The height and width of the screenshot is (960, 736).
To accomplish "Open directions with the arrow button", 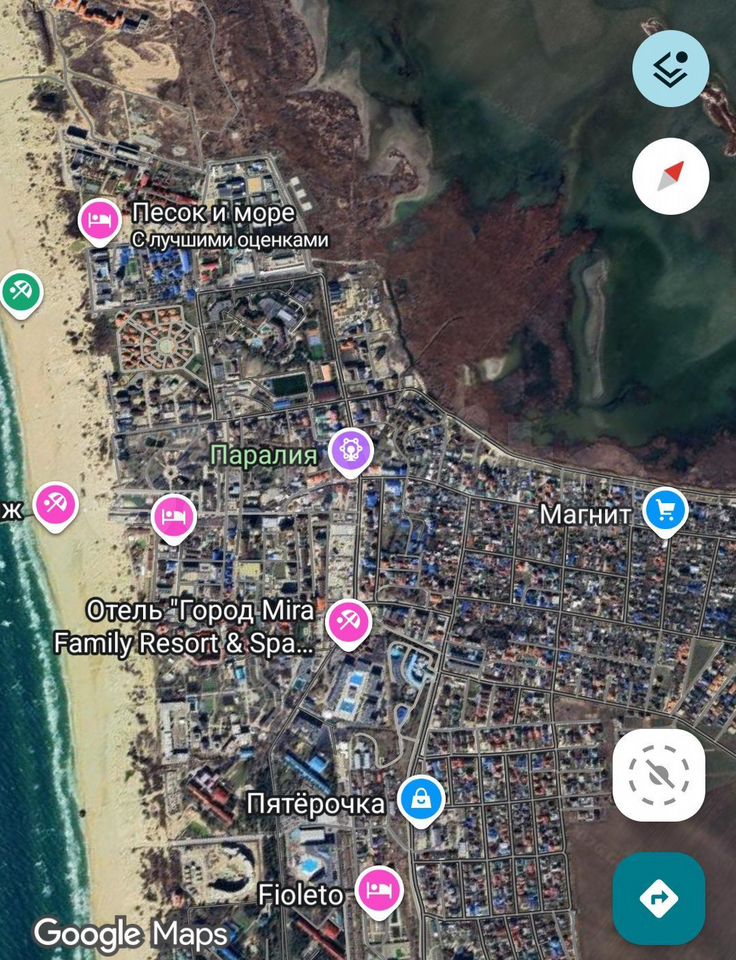I will click(659, 898).
